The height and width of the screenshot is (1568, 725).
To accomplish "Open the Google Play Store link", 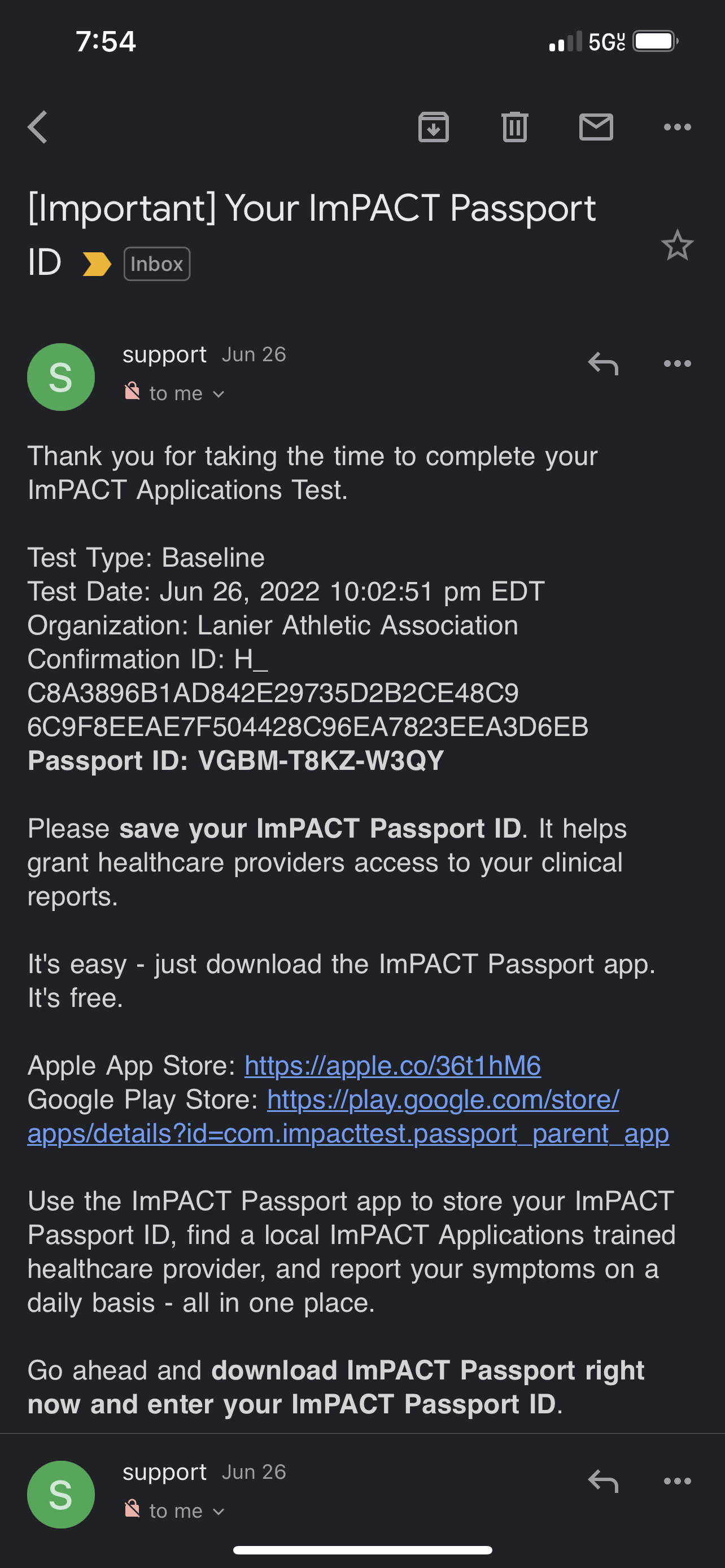I will coord(348,1116).
